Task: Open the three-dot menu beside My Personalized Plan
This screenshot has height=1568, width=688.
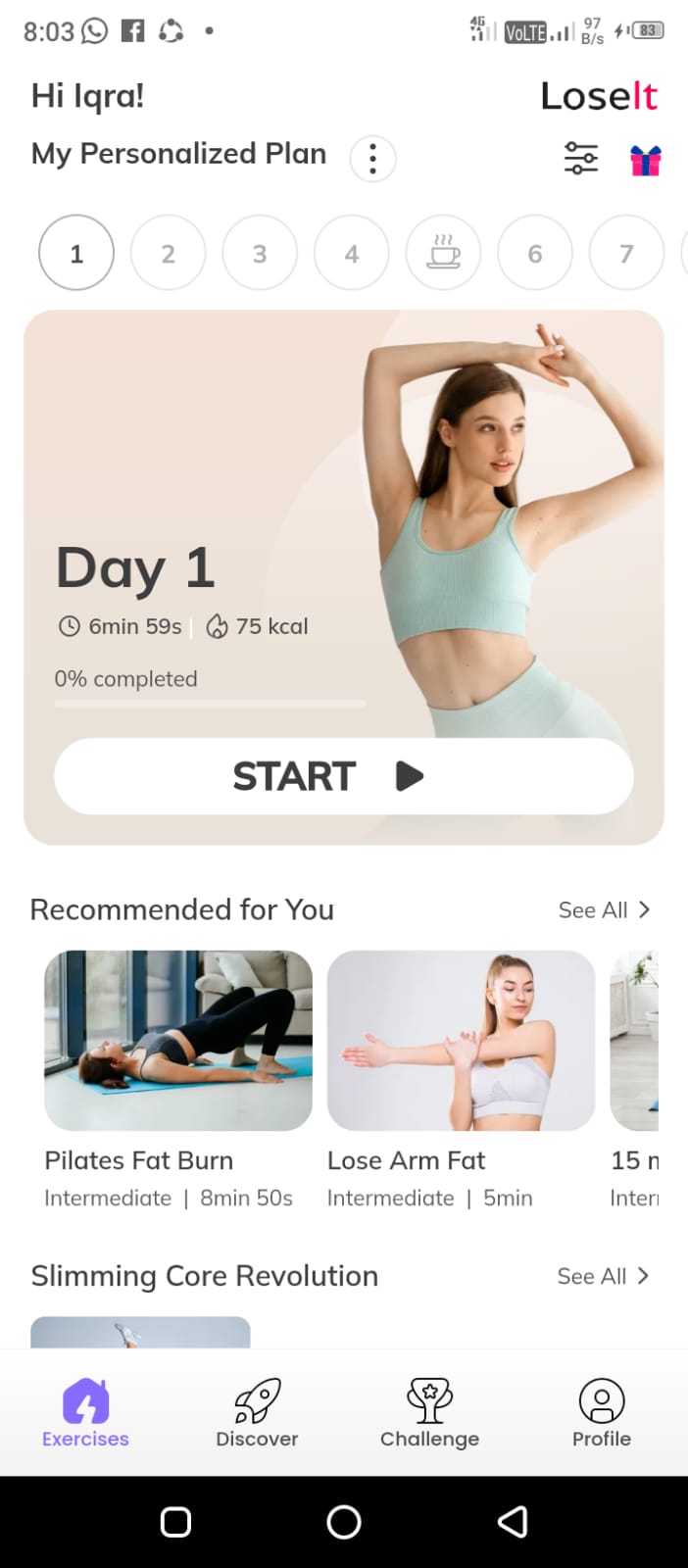Action: (x=372, y=159)
